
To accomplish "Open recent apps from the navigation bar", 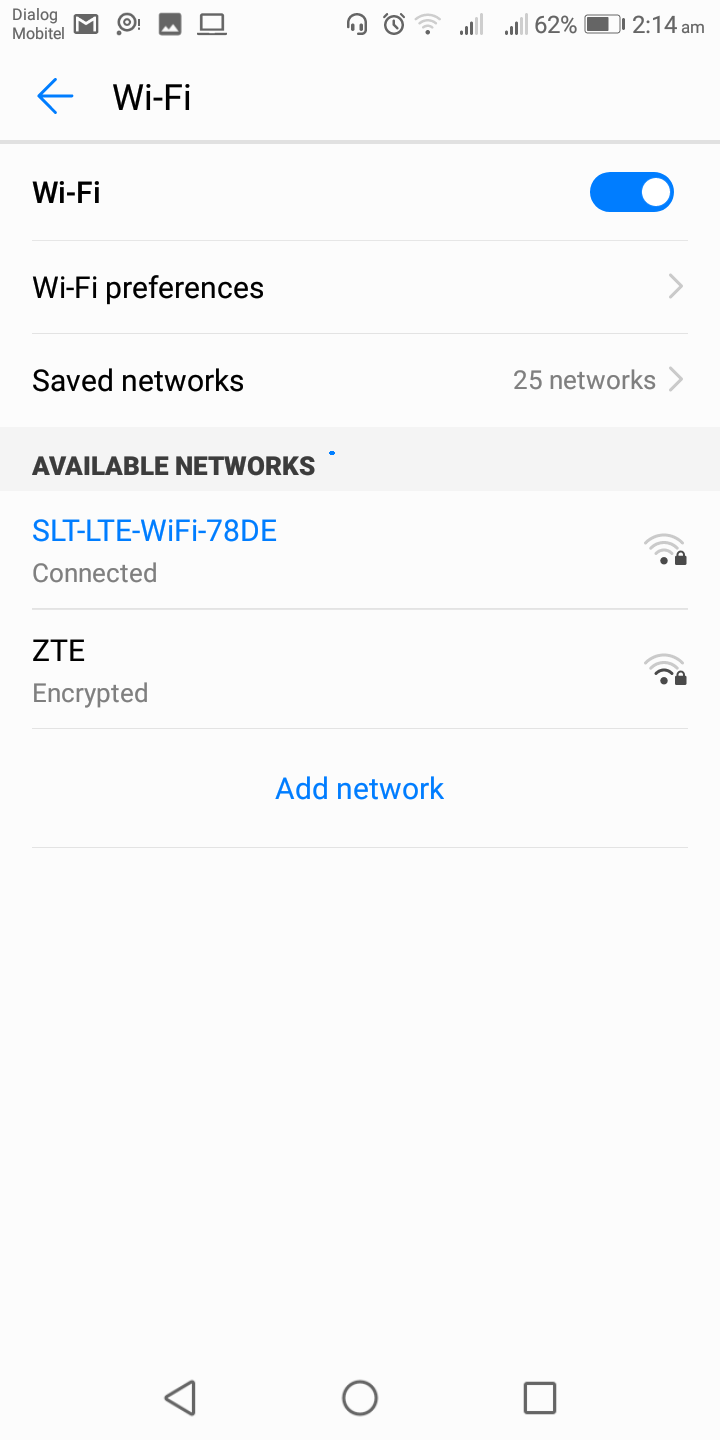I will tap(540, 1397).
